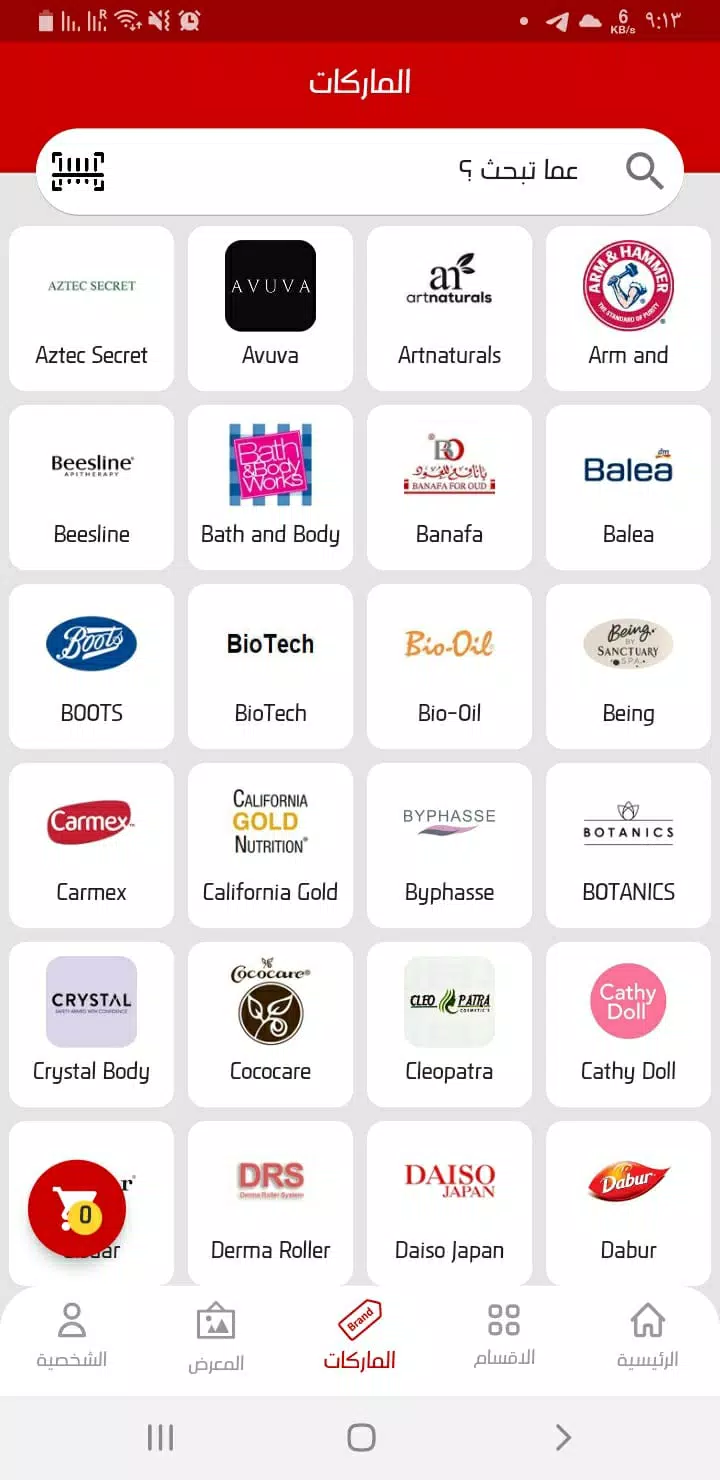Screen dimensions: 720x1480
Task: Open the Aztec Secret brand
Action: click(x=91, y=308)
